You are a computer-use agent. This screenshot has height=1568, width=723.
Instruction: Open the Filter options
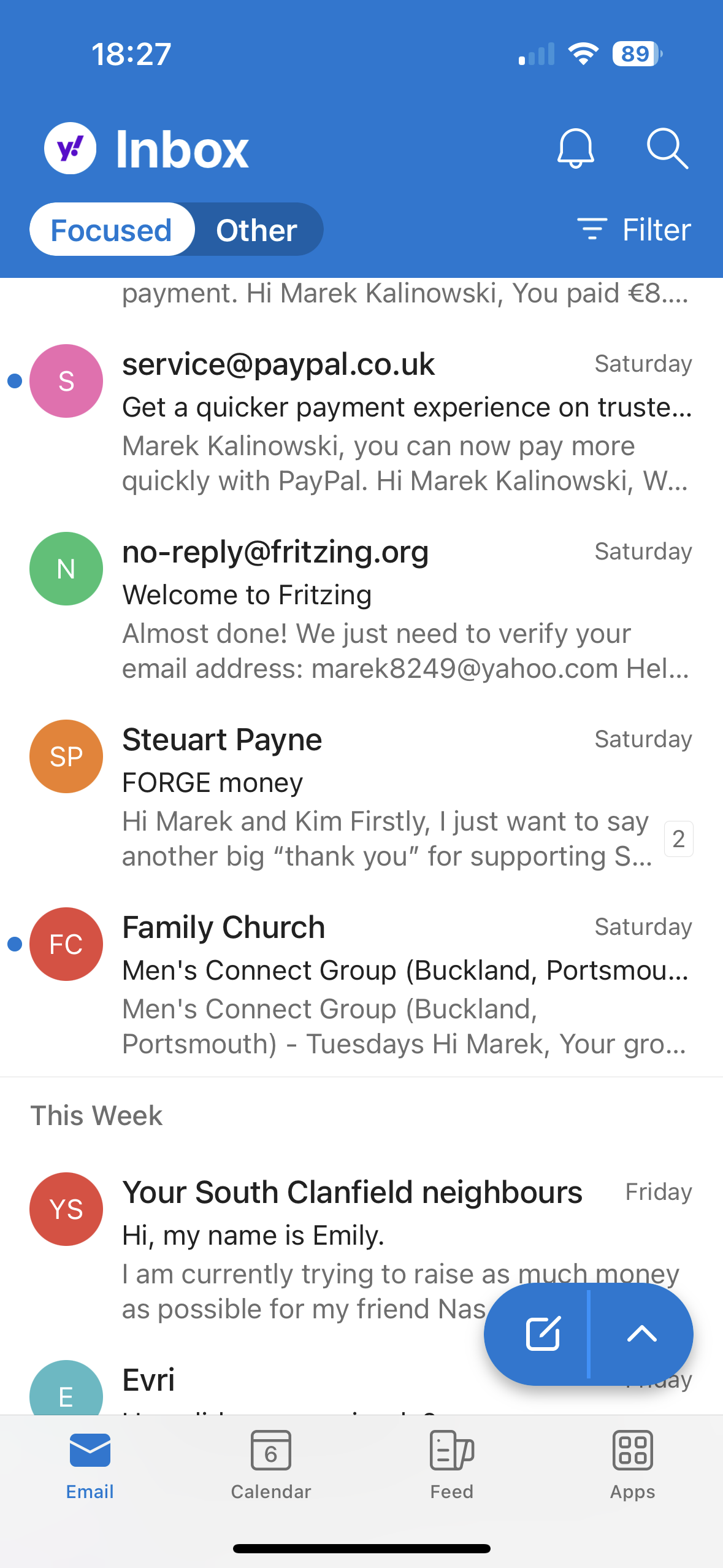634,230
